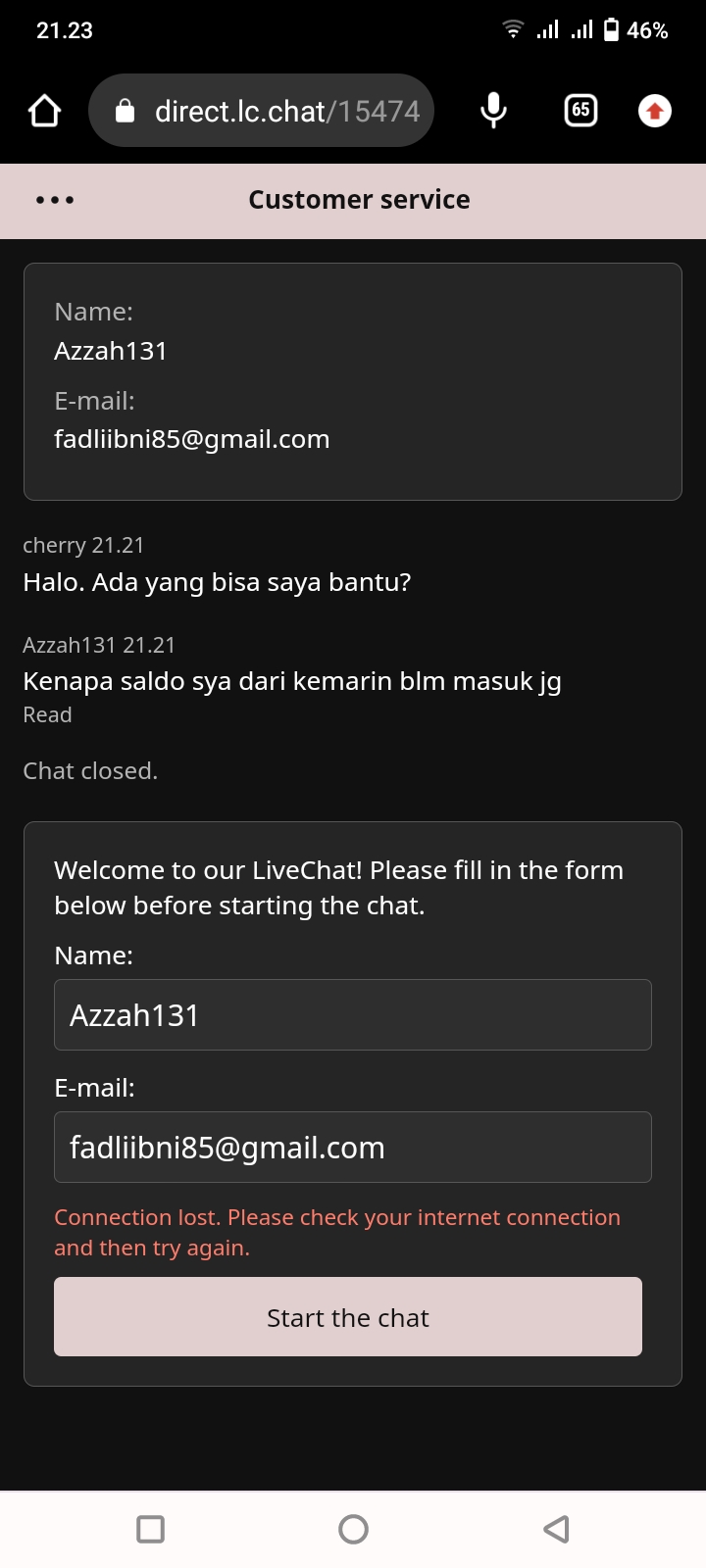Tap the red update arrow icon
The width and height of the screenshot is (706, 1568).
[655, 111]
